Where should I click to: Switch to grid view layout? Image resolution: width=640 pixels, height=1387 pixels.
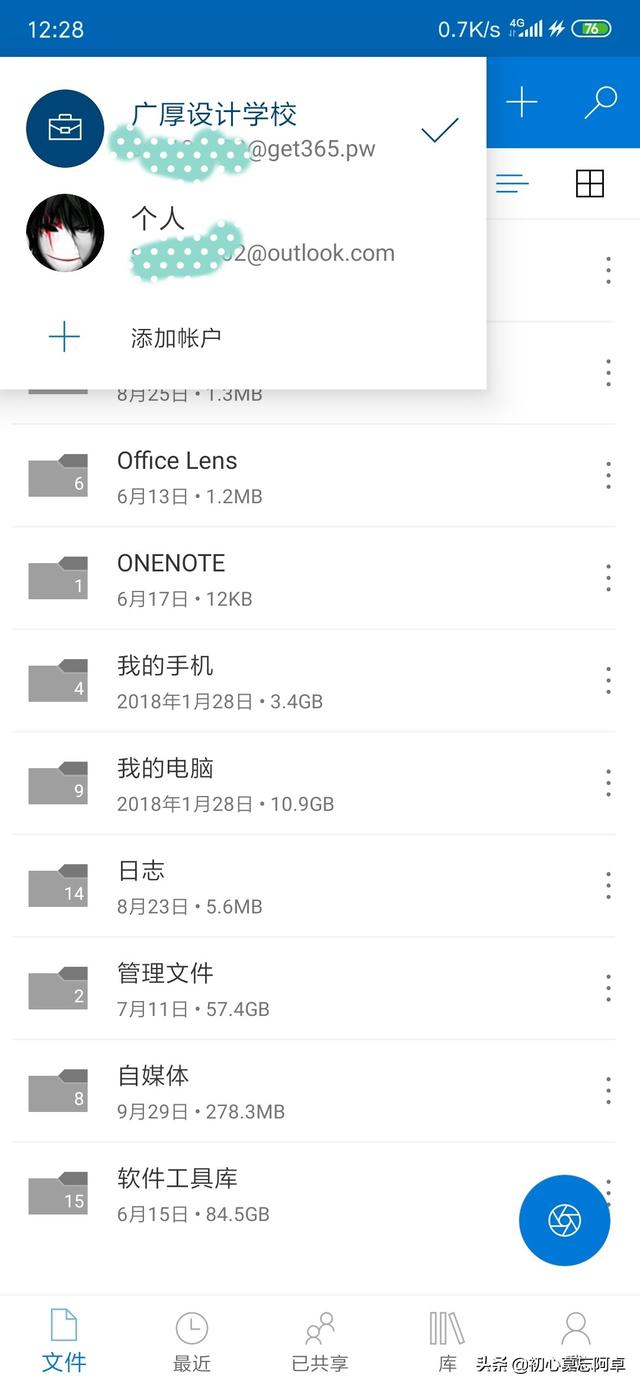590,183
